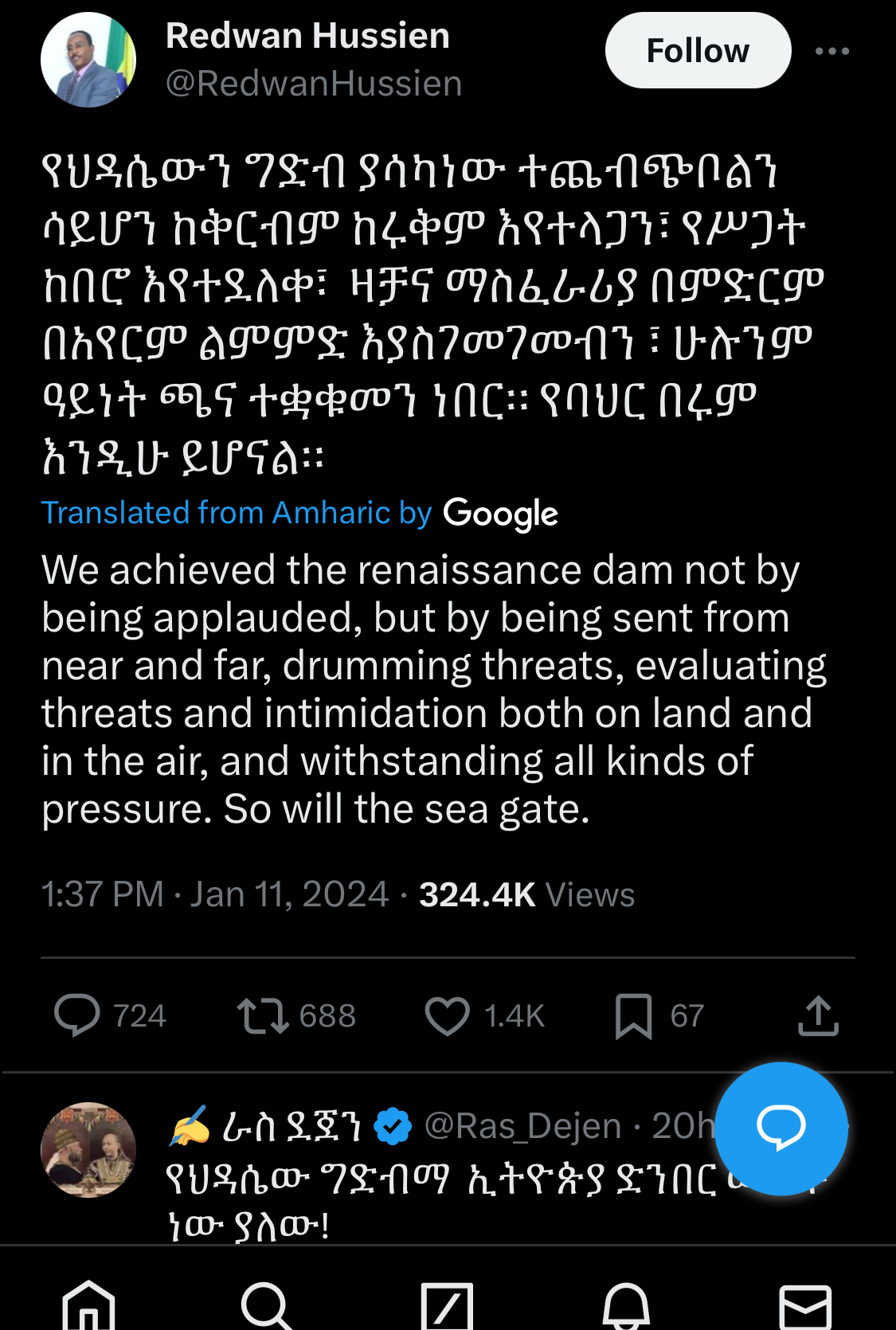Screen dimensions: 896x1330
Task: Like the tweet with 1.4K likes
Action: pos(447,1015)
